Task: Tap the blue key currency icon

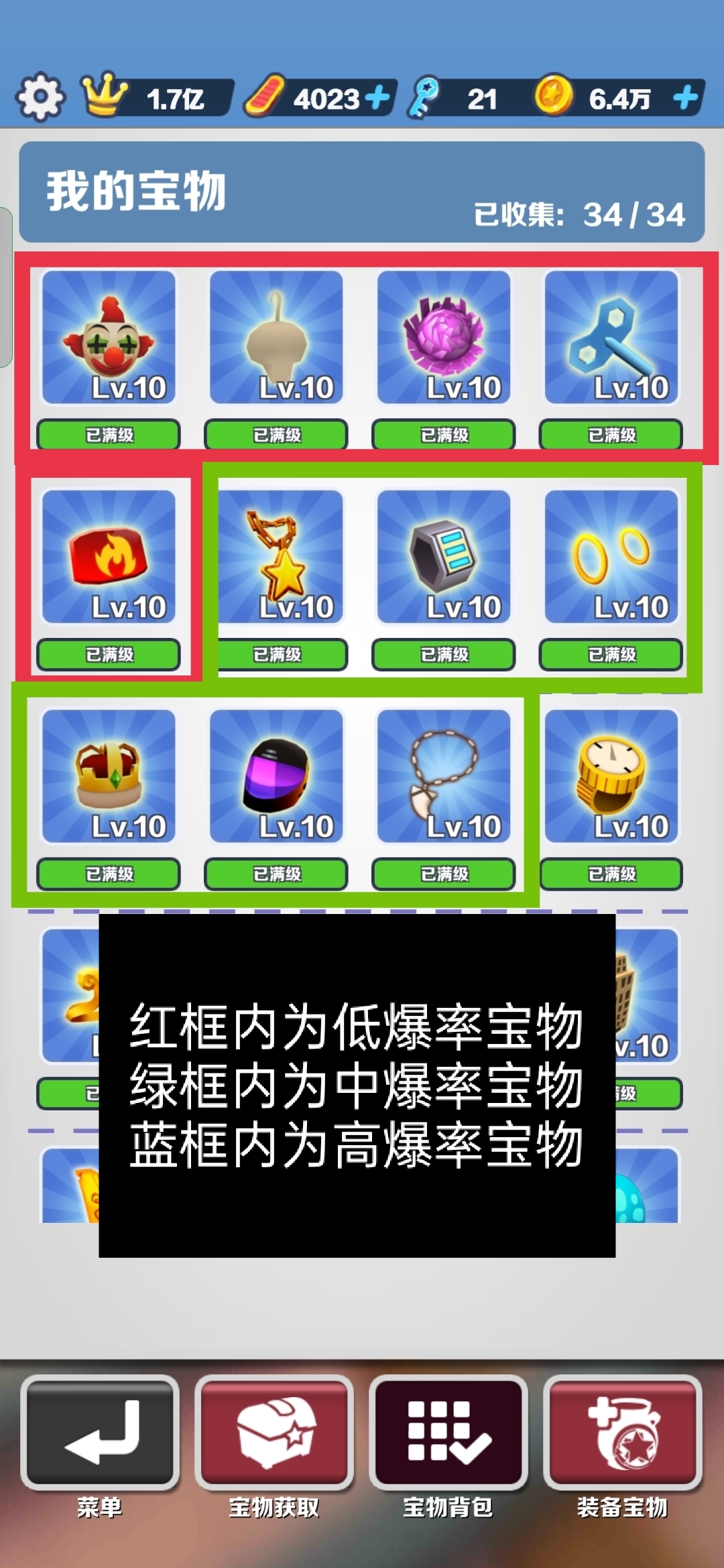Action: 425,98
